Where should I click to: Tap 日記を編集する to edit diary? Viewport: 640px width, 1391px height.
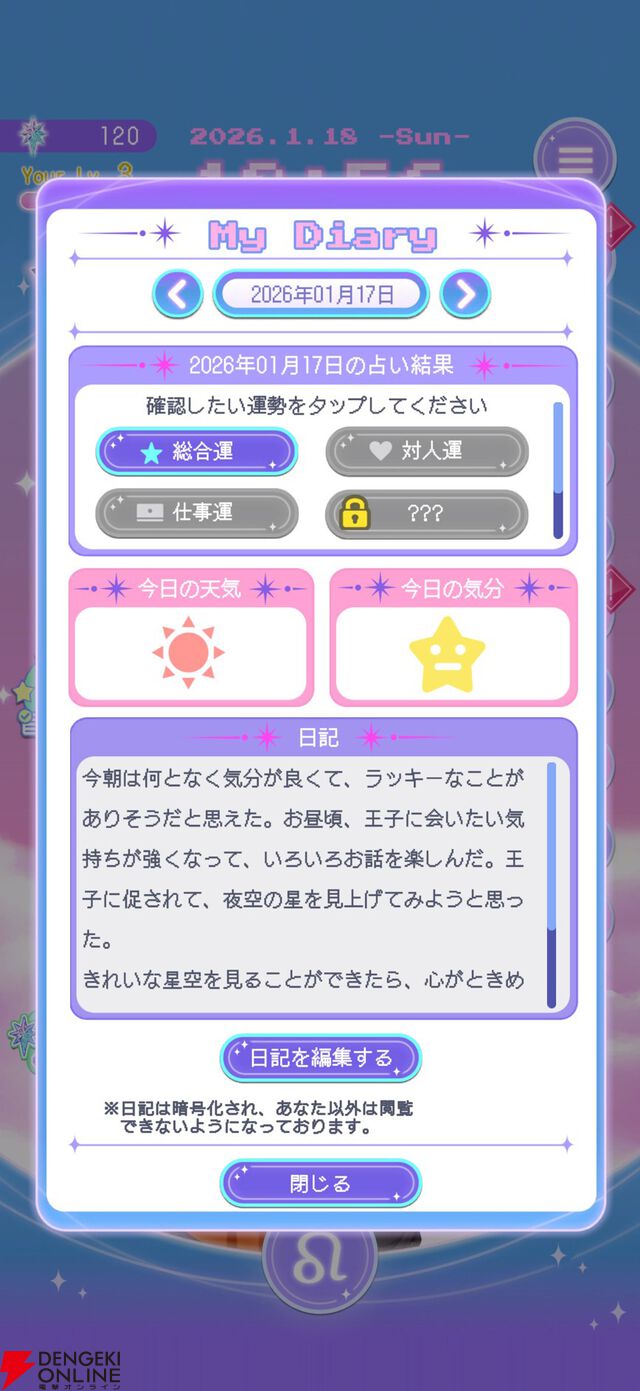(x=321, y=1058)
